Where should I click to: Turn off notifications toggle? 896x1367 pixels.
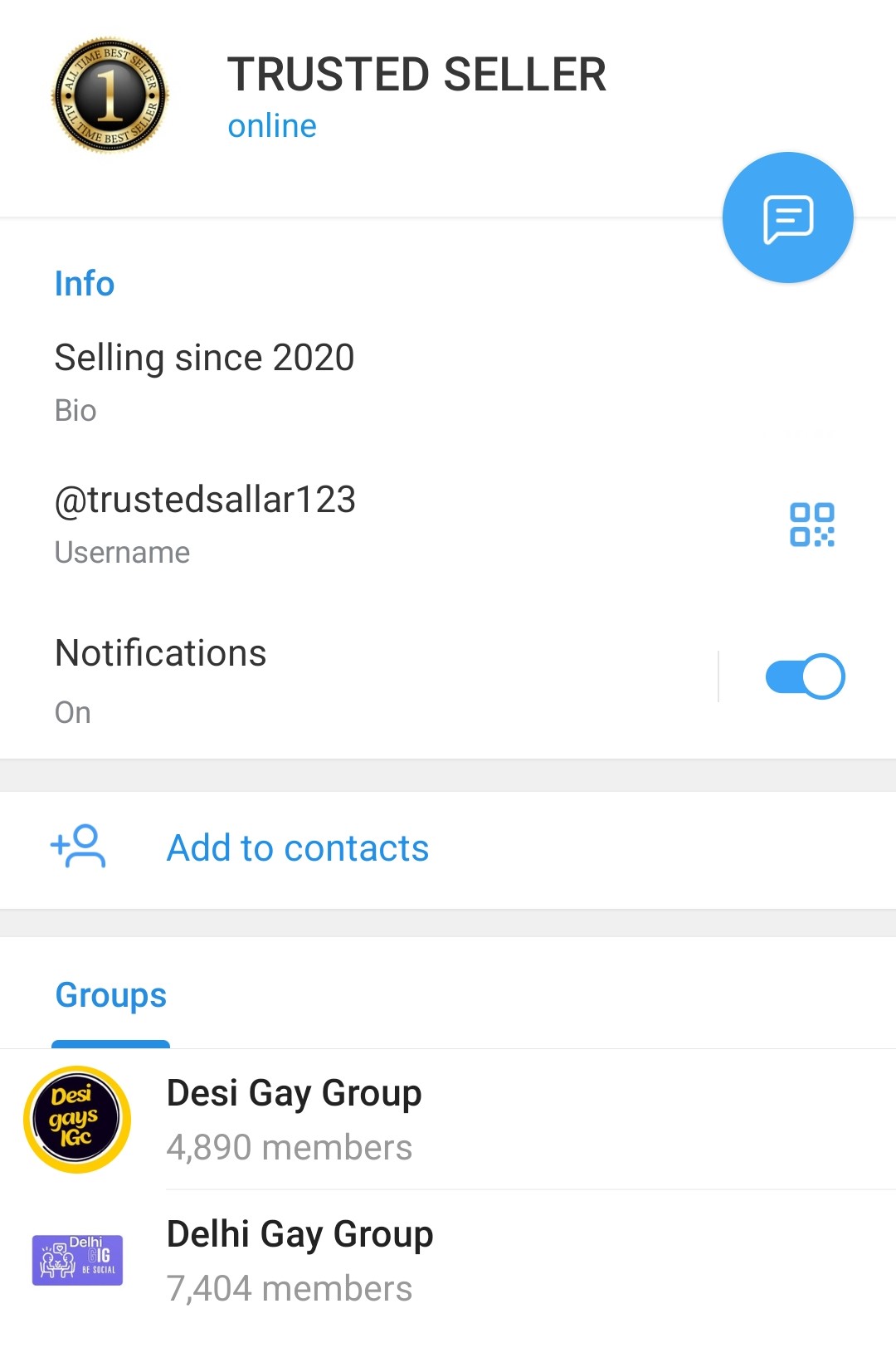click(804, 676)
